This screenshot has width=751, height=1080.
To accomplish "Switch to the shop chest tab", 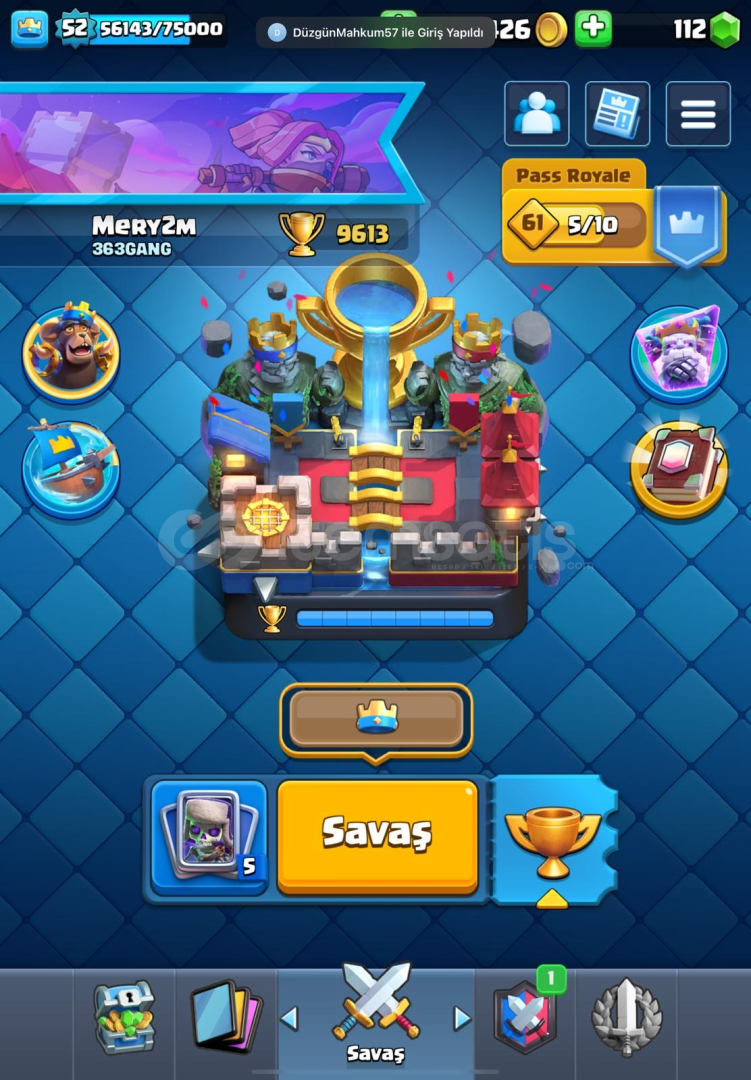I will click(x=124, y=1017).
